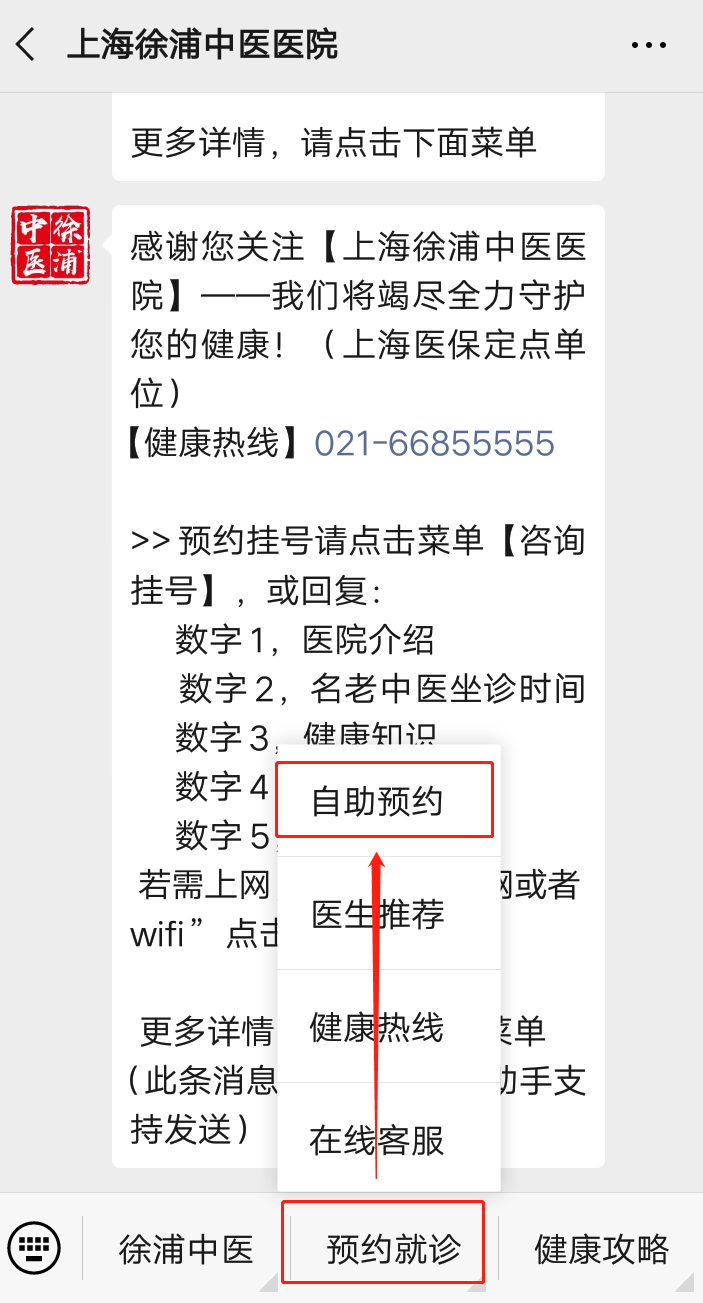Tap the 预约就诊 bottom menu
Screen dimensions: 703x1303
click(392, 1249)
